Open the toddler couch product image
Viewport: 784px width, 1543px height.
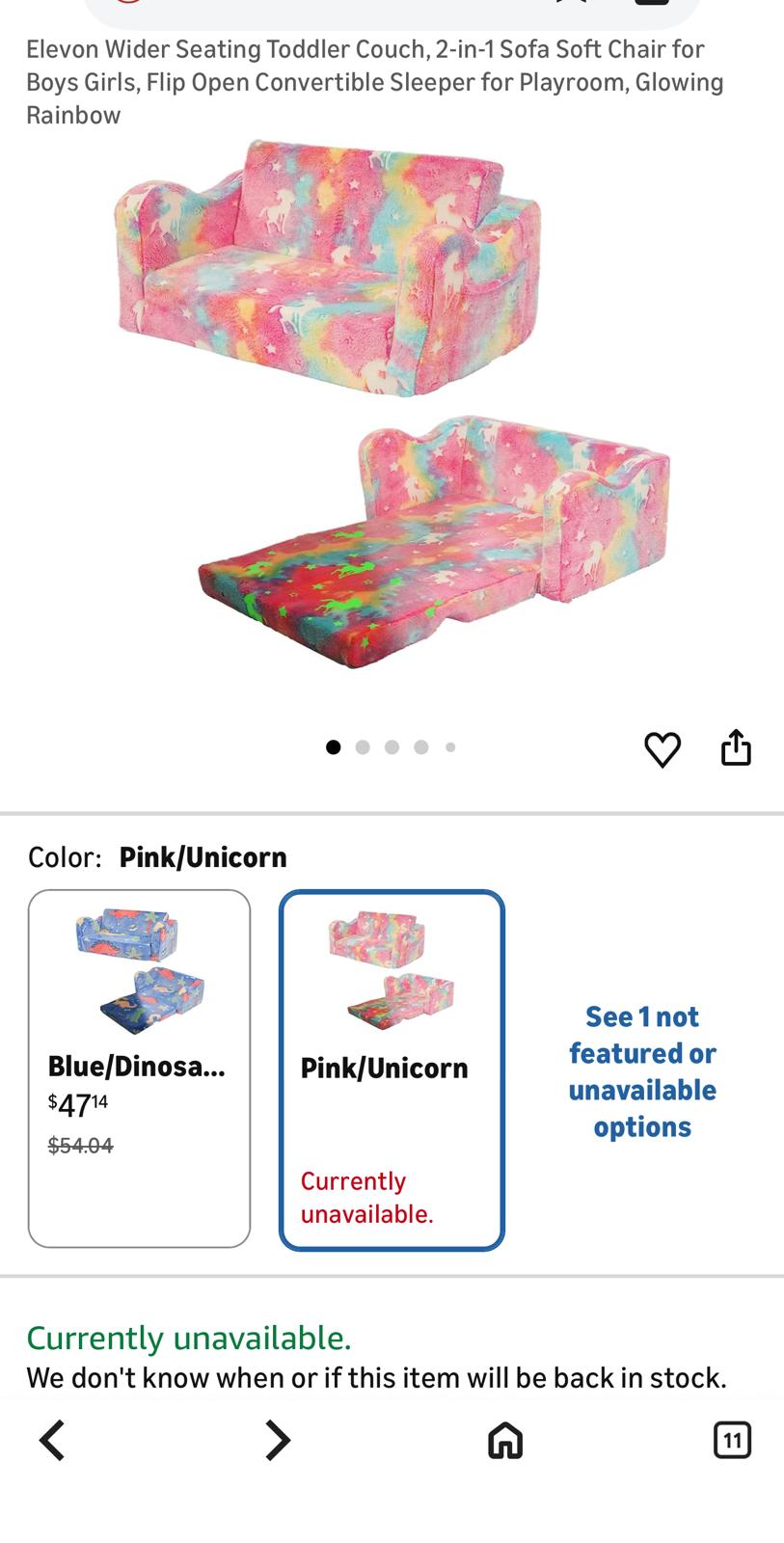coord(391,405)
